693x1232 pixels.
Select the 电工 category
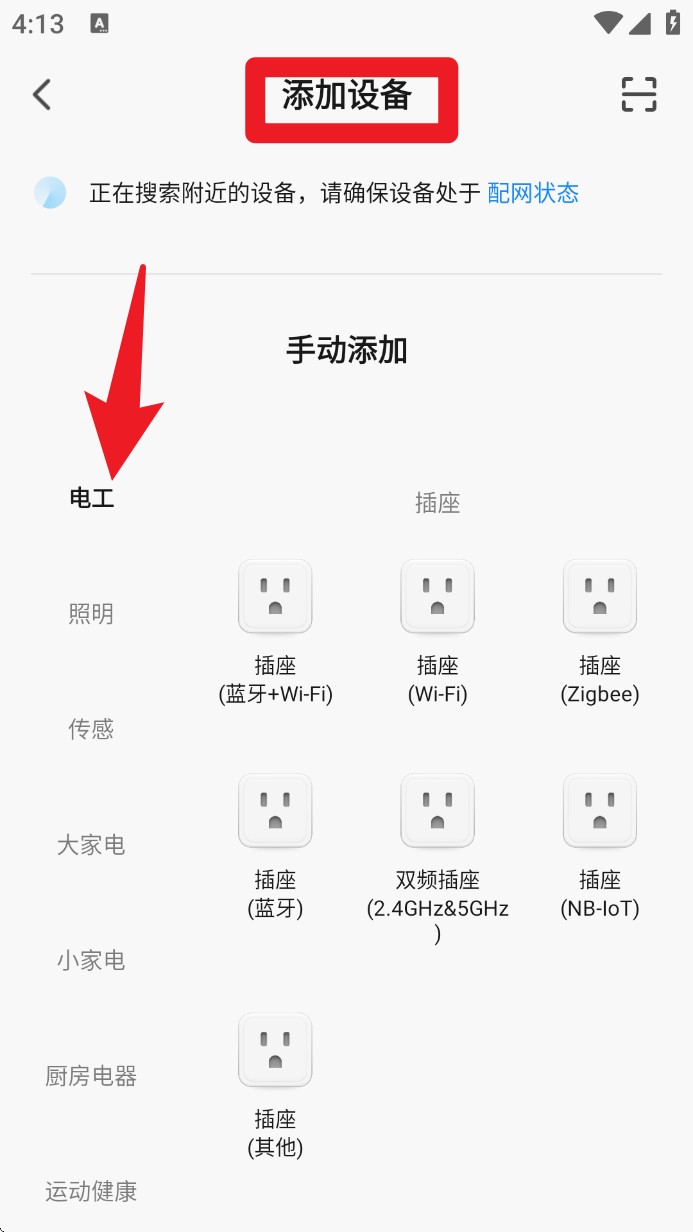tap(91, 498)
